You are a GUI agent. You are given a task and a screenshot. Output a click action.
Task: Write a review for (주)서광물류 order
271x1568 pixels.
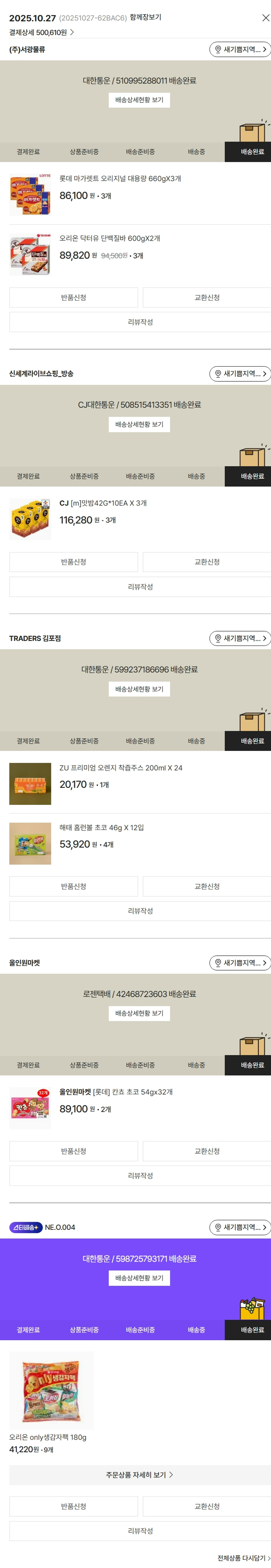coord(140,322)
